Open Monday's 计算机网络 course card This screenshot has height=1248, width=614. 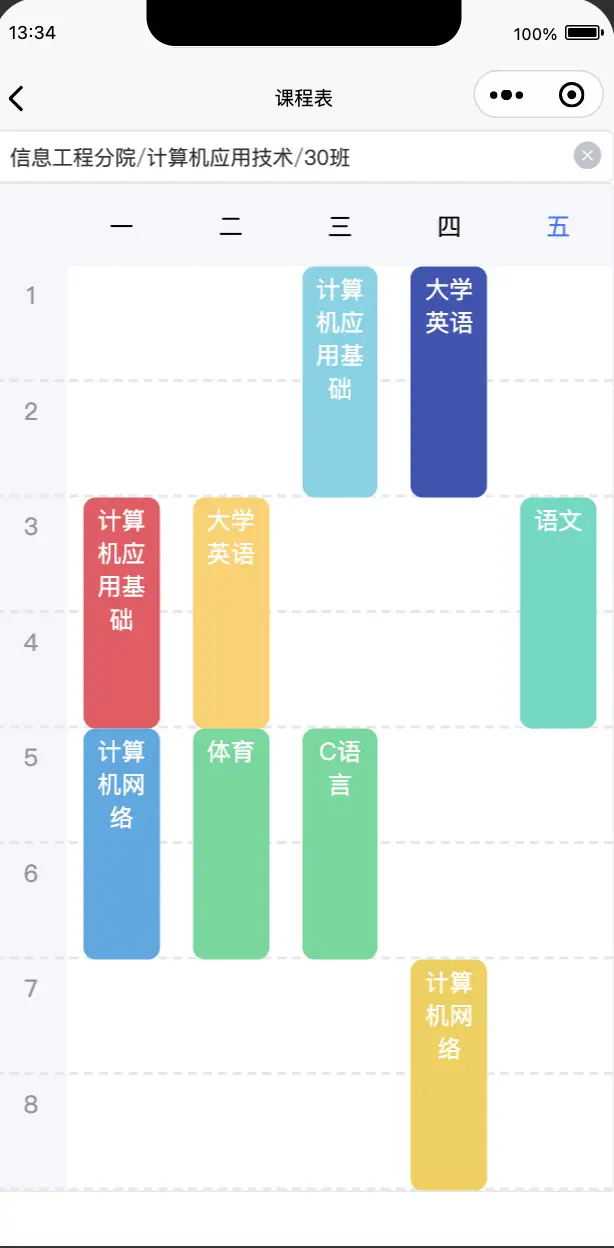coord(122,843)
